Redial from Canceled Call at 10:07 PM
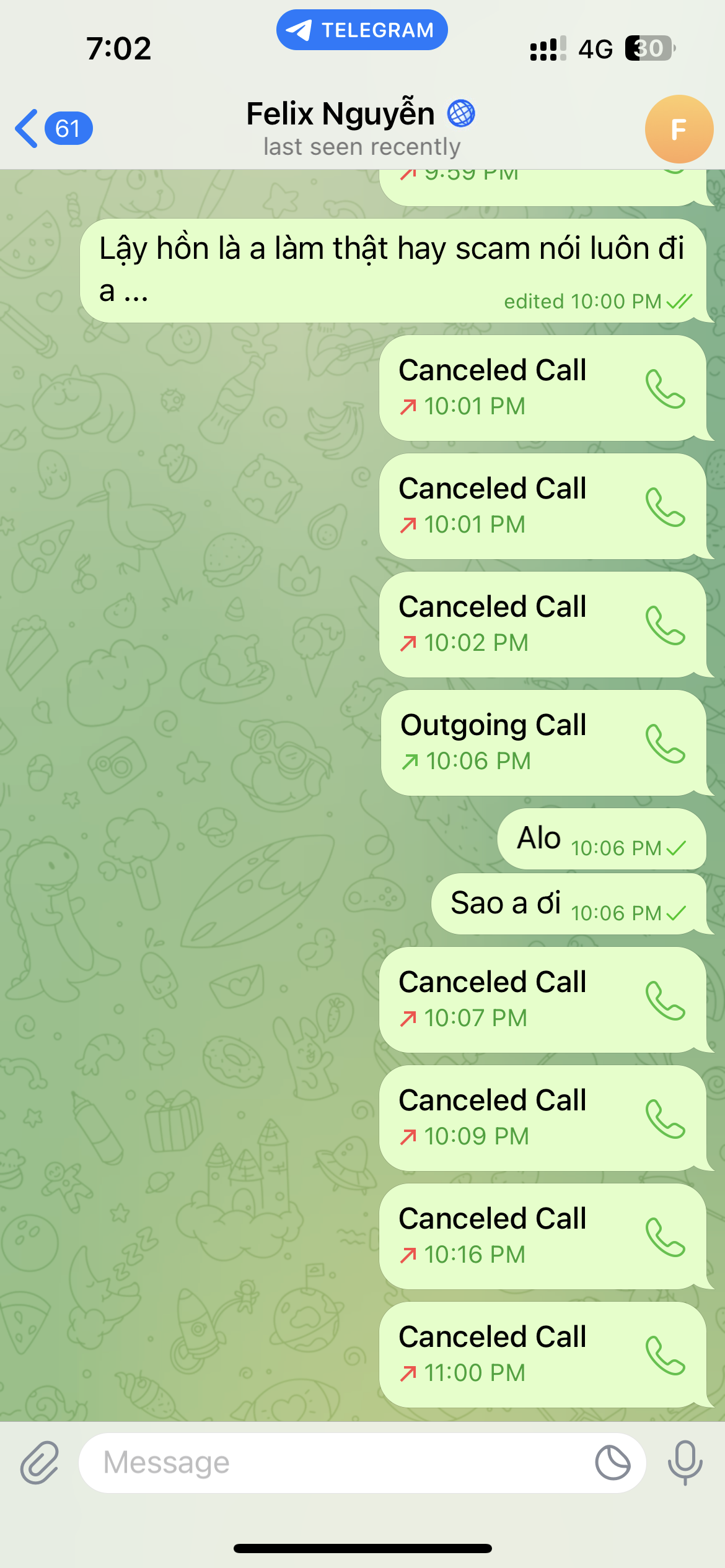725x1568 pixels. pyautogui.click(x=665, y=1000)
